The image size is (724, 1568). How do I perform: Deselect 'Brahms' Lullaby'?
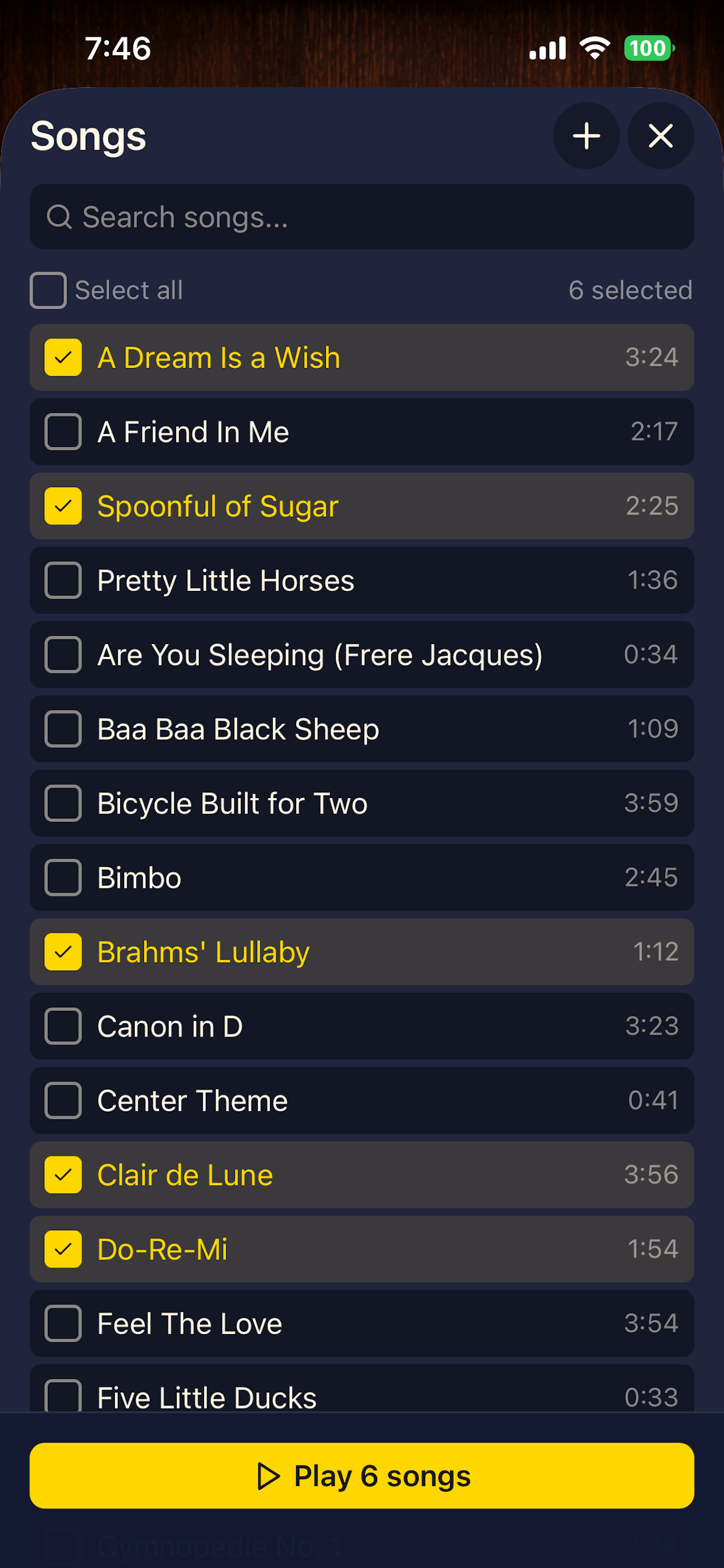63,952
